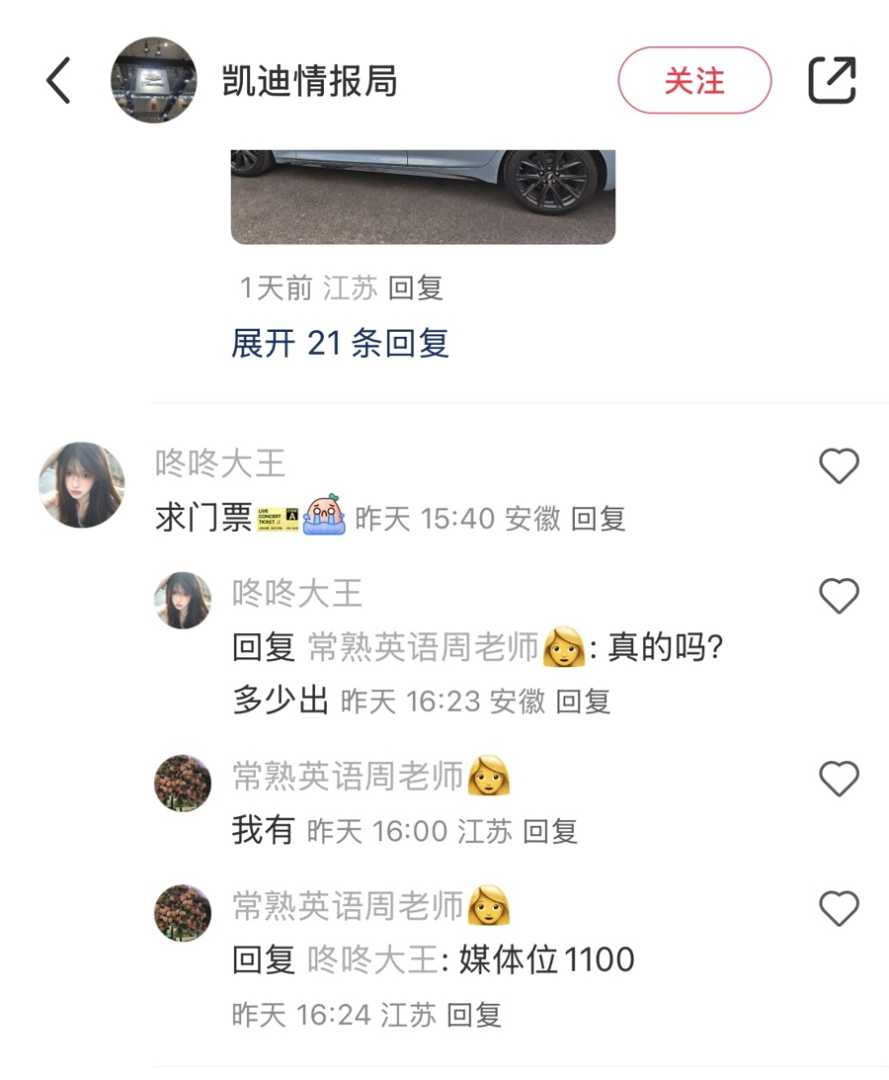Reply to the 媒体位1100 comment
Screen dimensions: 889x1080
coord(473,1015)
